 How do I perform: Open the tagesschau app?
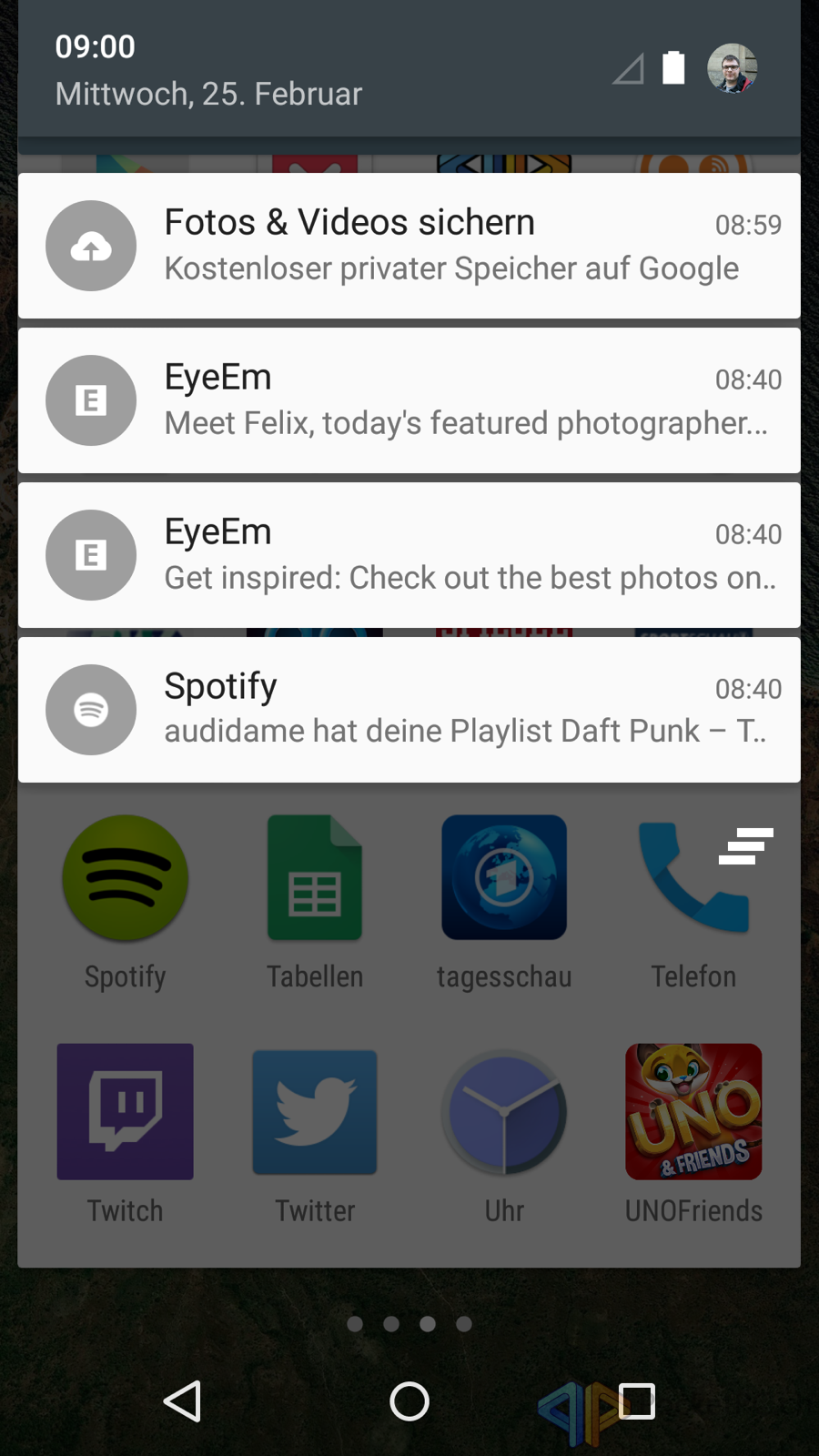(504, 878)
